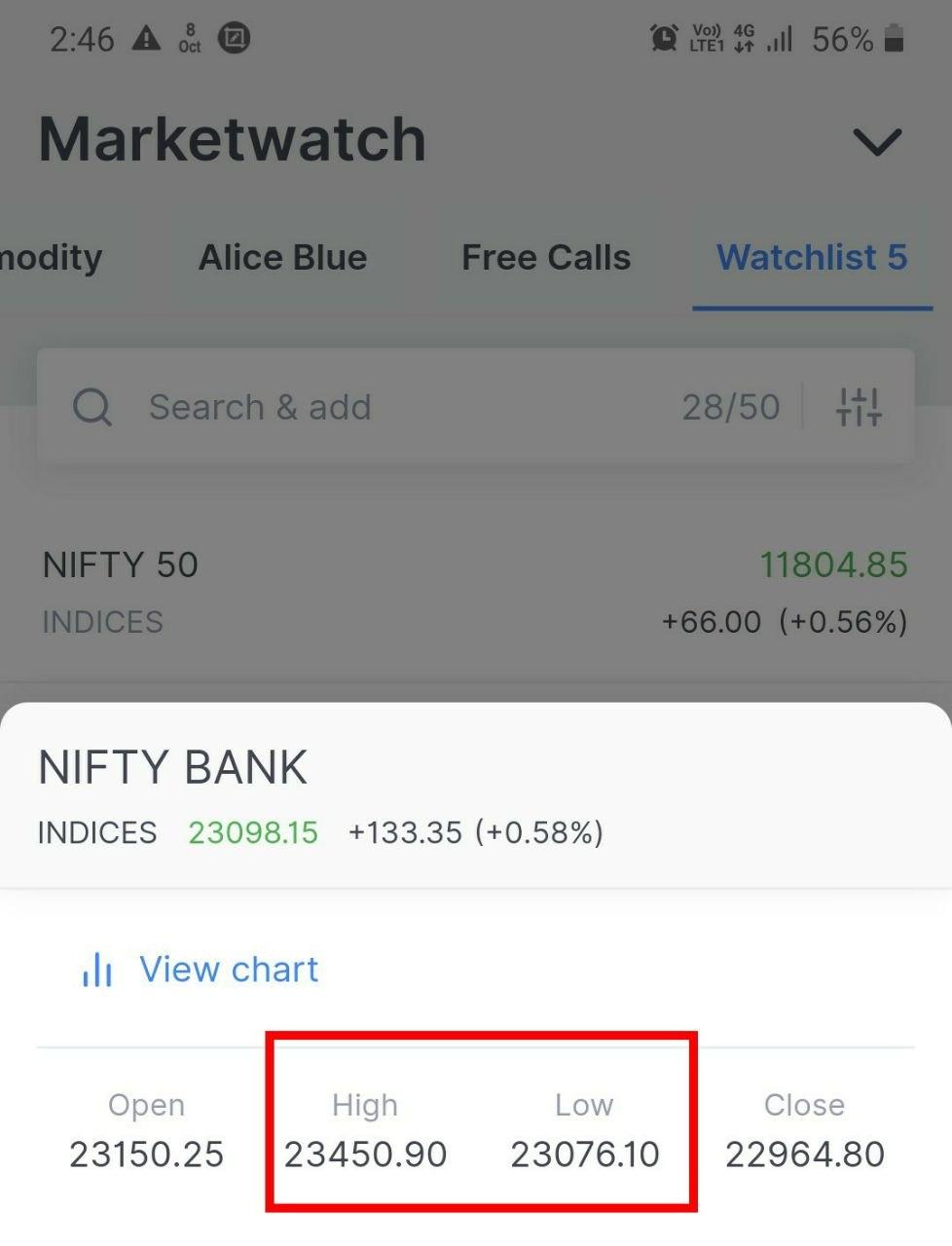Tap the bar chart icon beside View chart
The height and width of the screenshot is (1246, 952).
point(96,970)
